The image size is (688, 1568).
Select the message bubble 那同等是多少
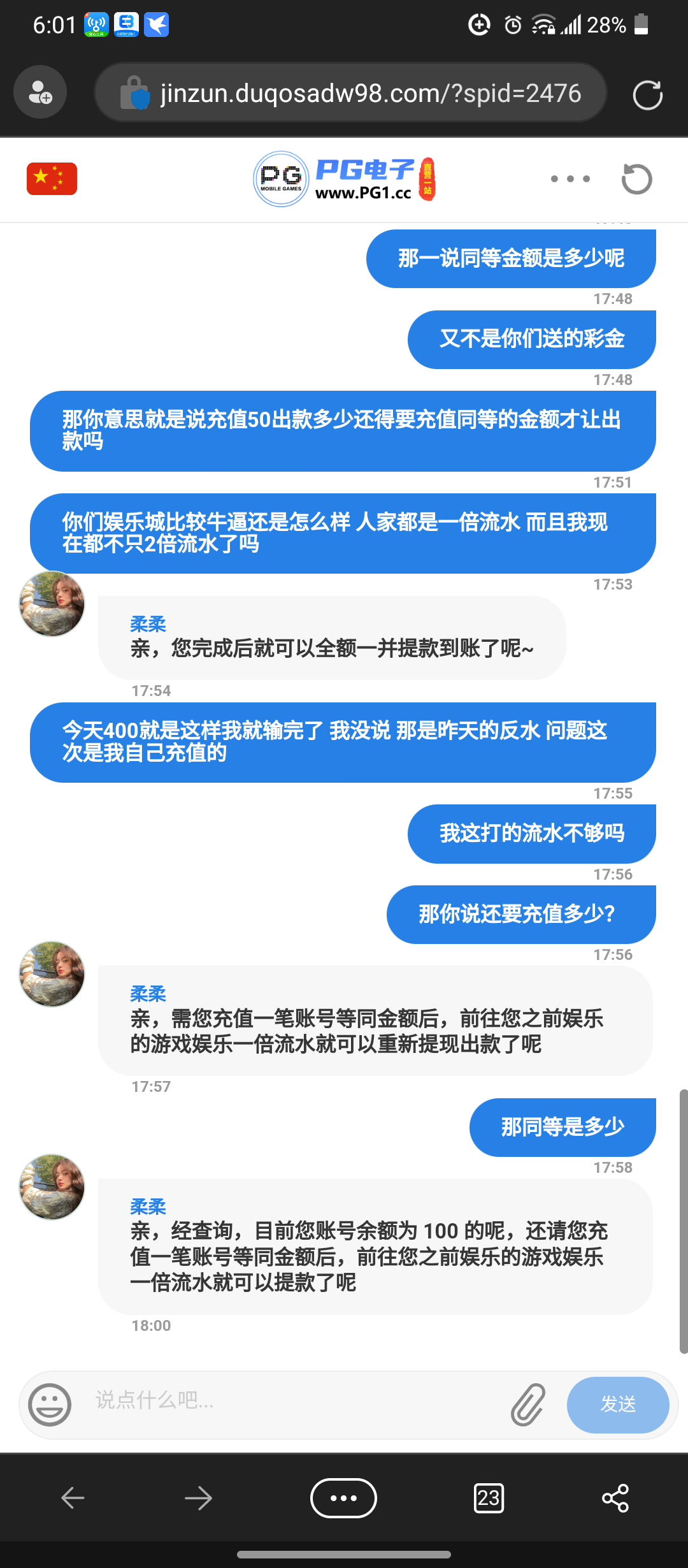click(562, 1126)
